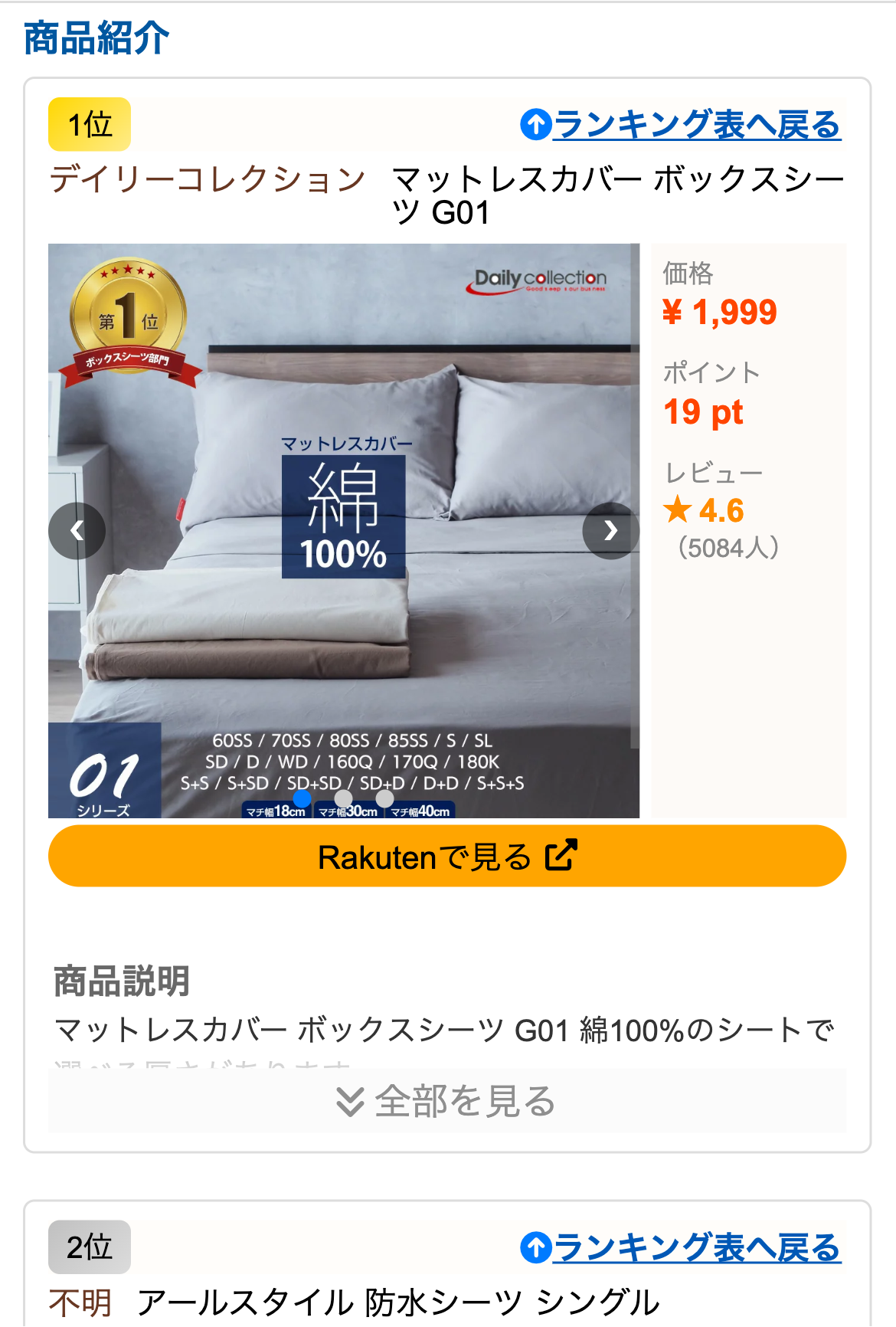Show previous product image
The image size is (896, 1327).
click(77, 530)
